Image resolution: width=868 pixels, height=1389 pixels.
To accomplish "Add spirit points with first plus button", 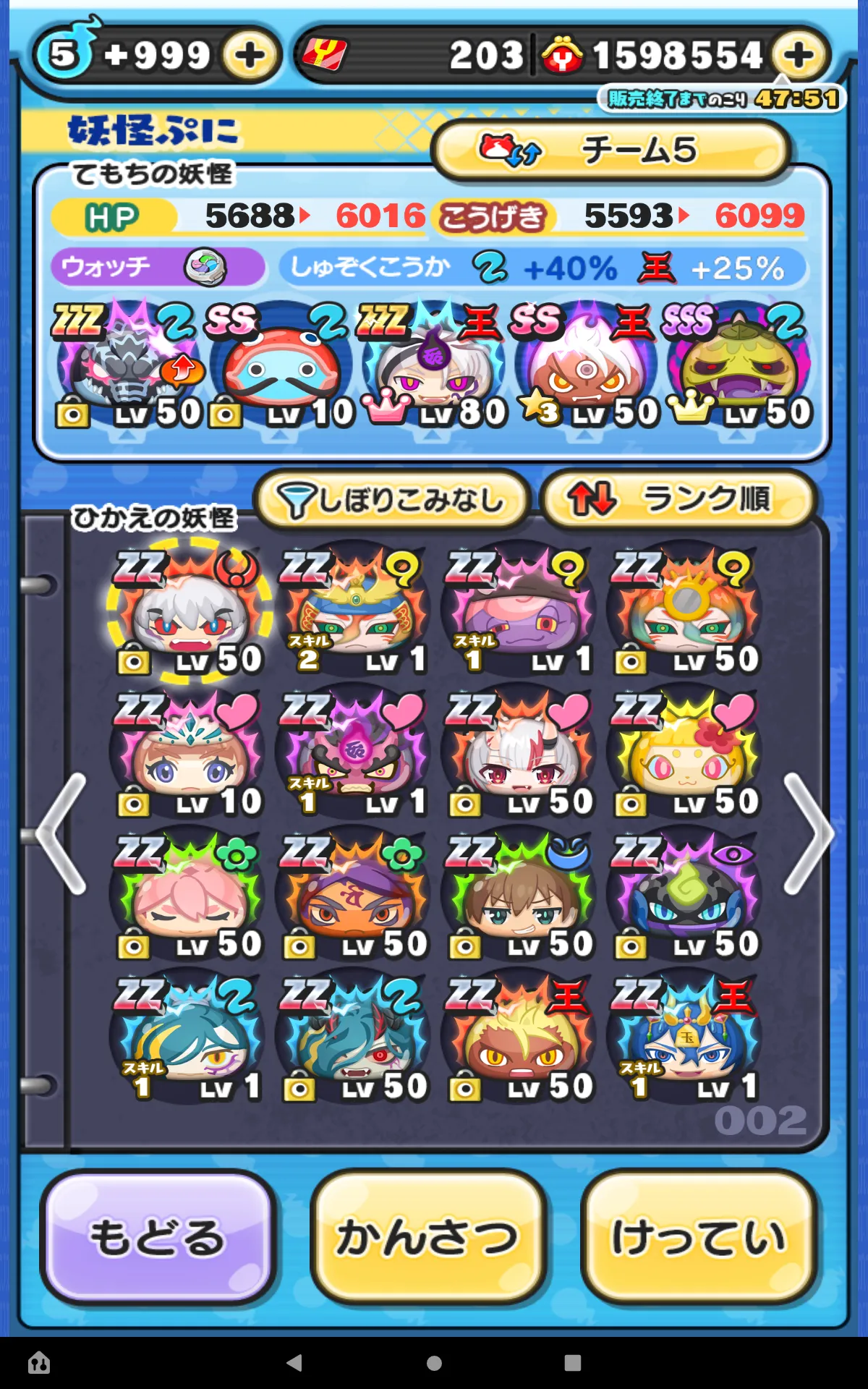I will pyautogui.click(x=250, y=55).
